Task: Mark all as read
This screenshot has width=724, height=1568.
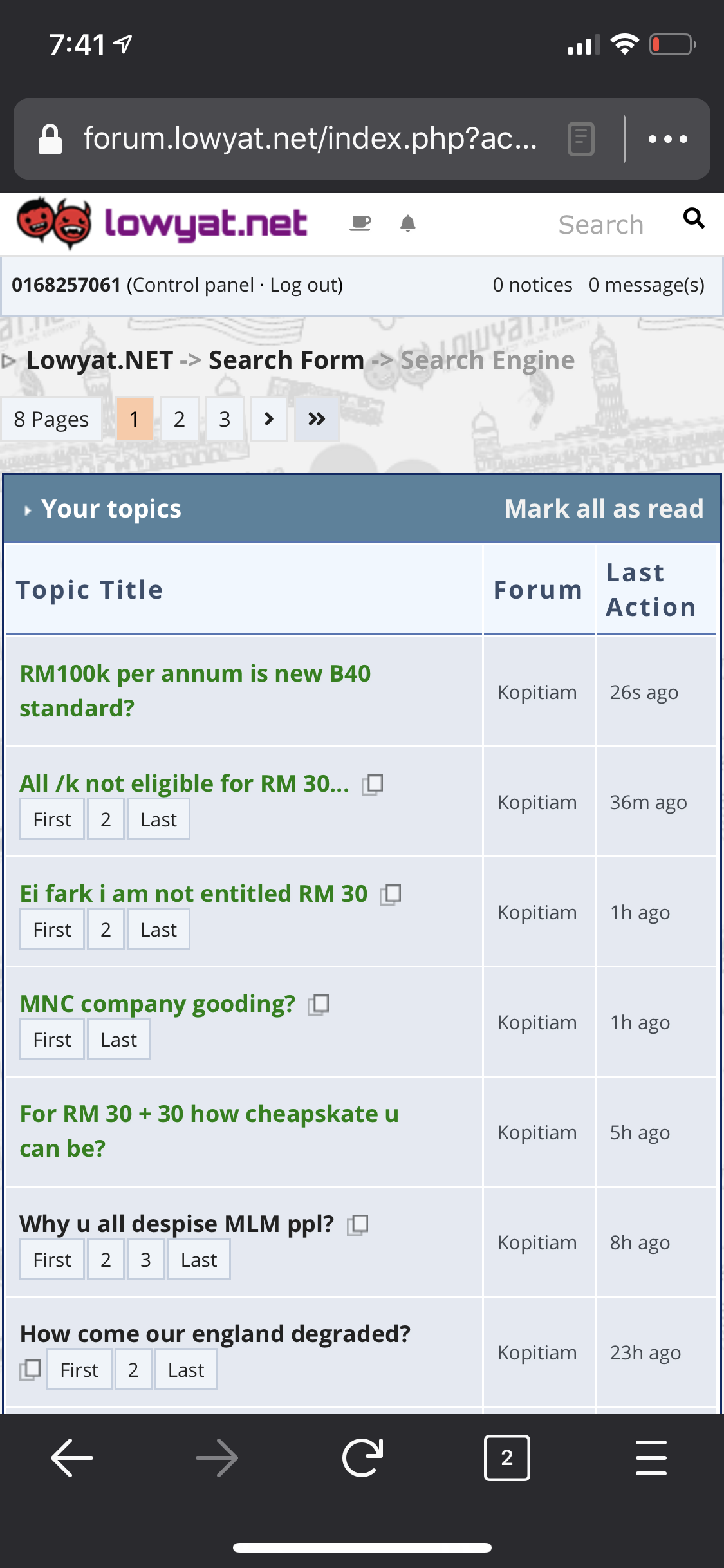Action: 604,509
